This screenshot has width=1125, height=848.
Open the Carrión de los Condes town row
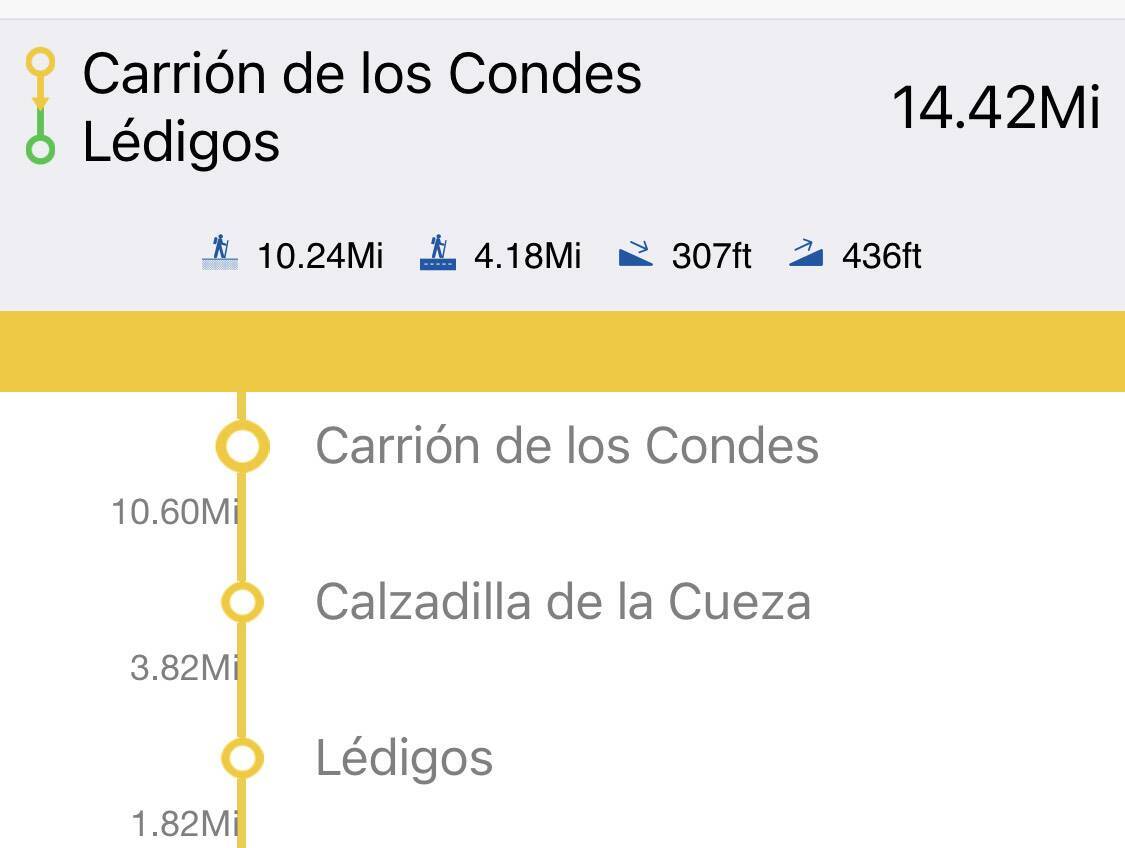pyautogui.click(x=566, y=446)
